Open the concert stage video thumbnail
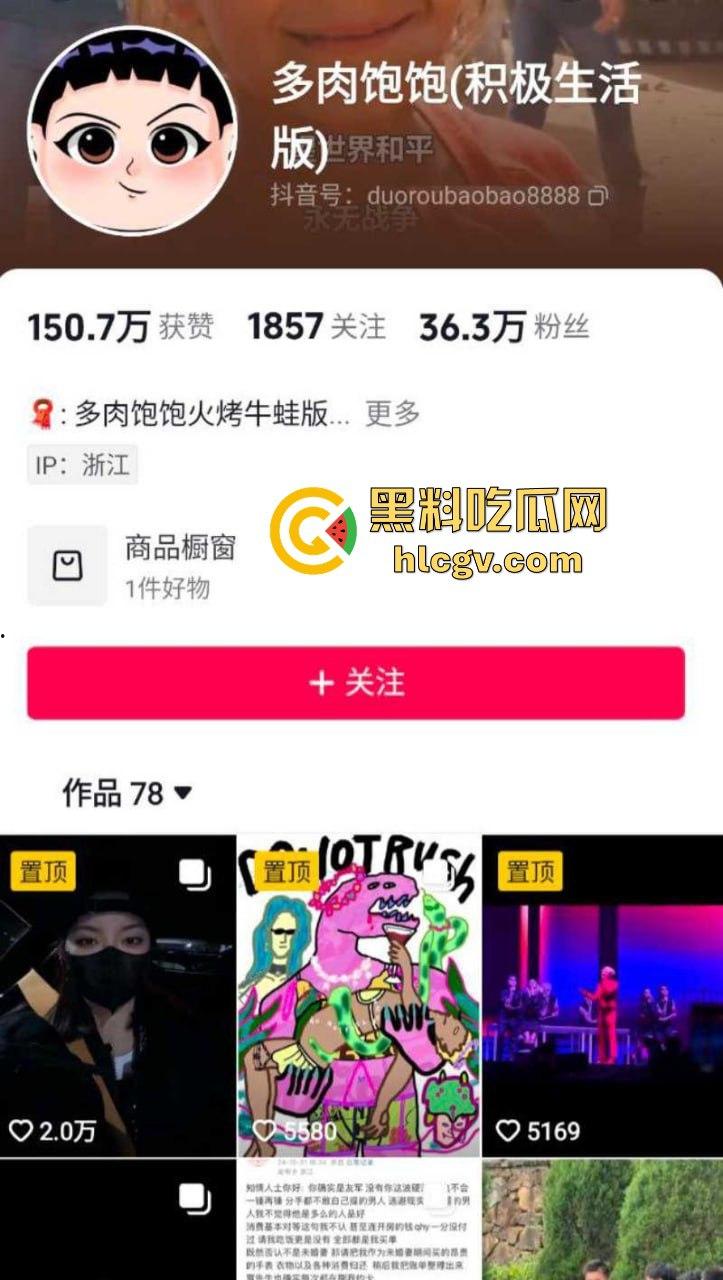Screen dimensions: 723x1280 602,990
